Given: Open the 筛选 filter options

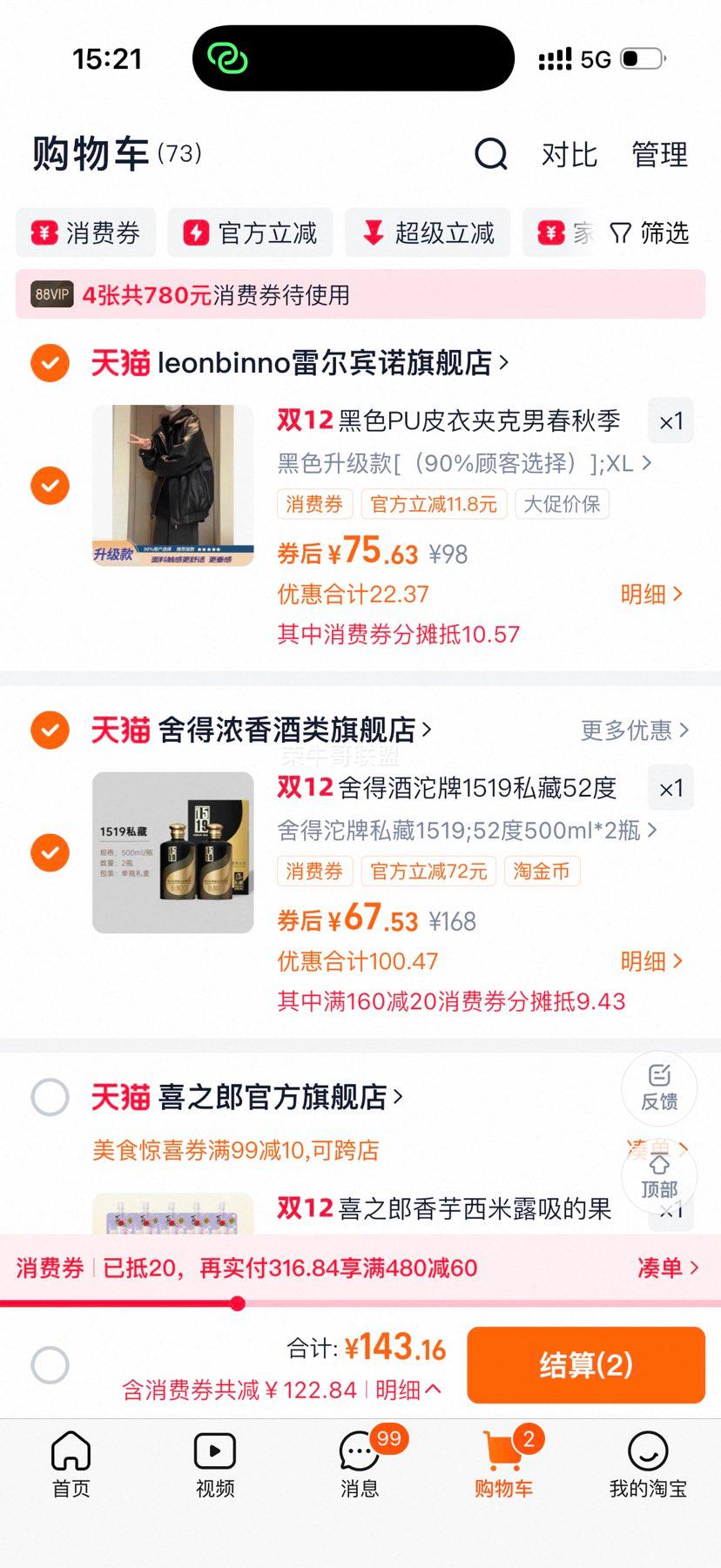Looking at the screenshot, I should [x=650, y=233].
